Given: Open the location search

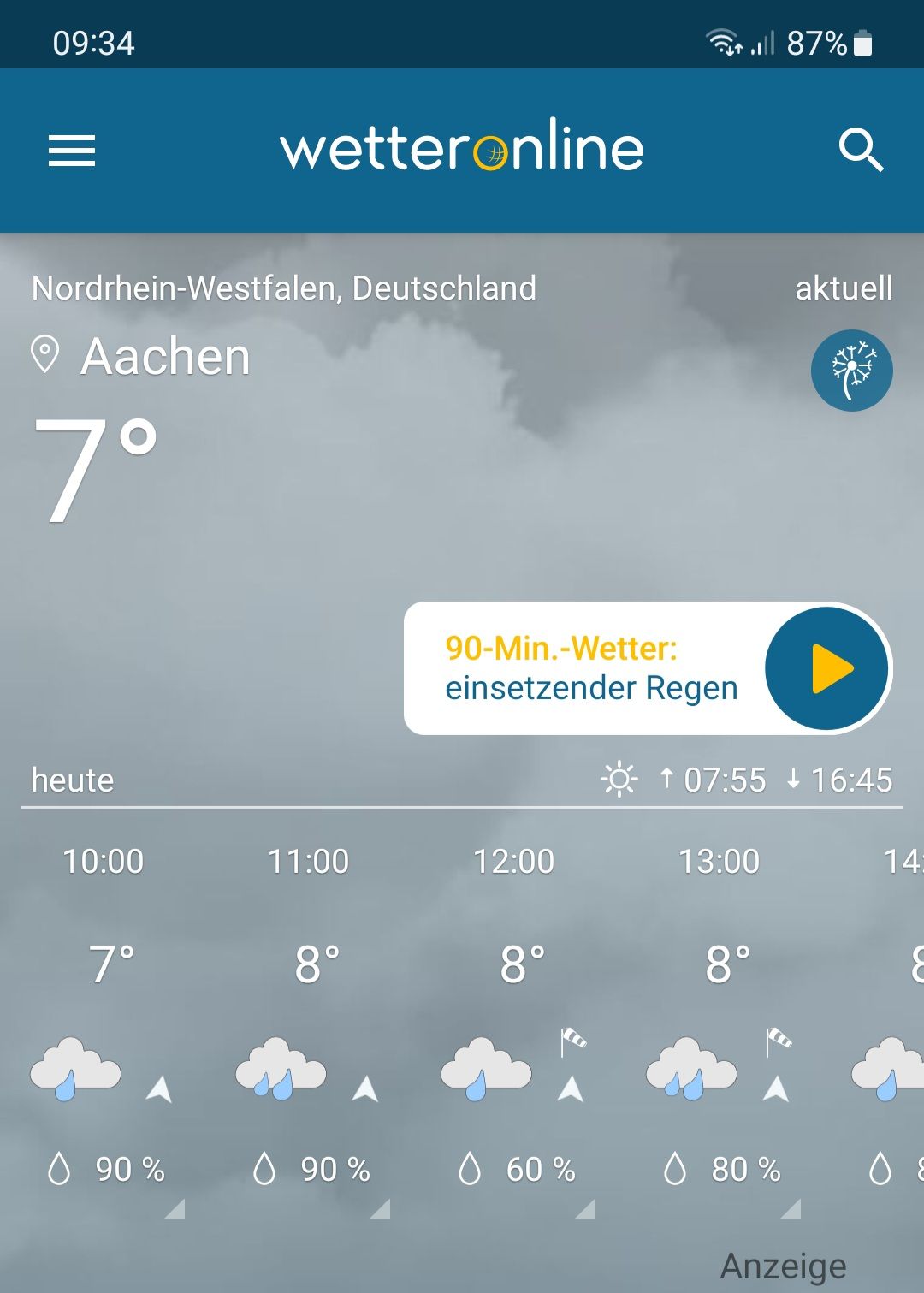Looking at the screenshot, I should pos(860,151).
